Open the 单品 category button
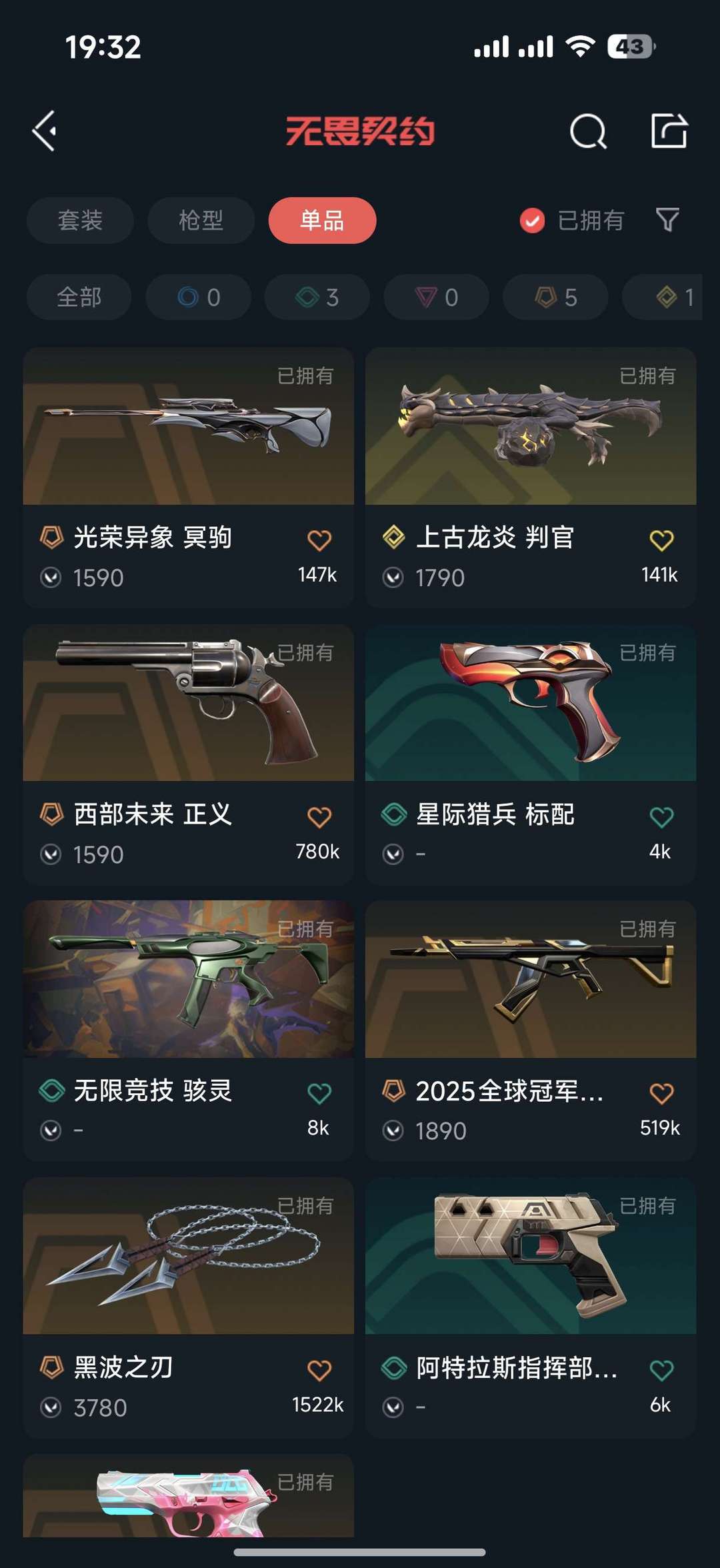 (322, 220)
